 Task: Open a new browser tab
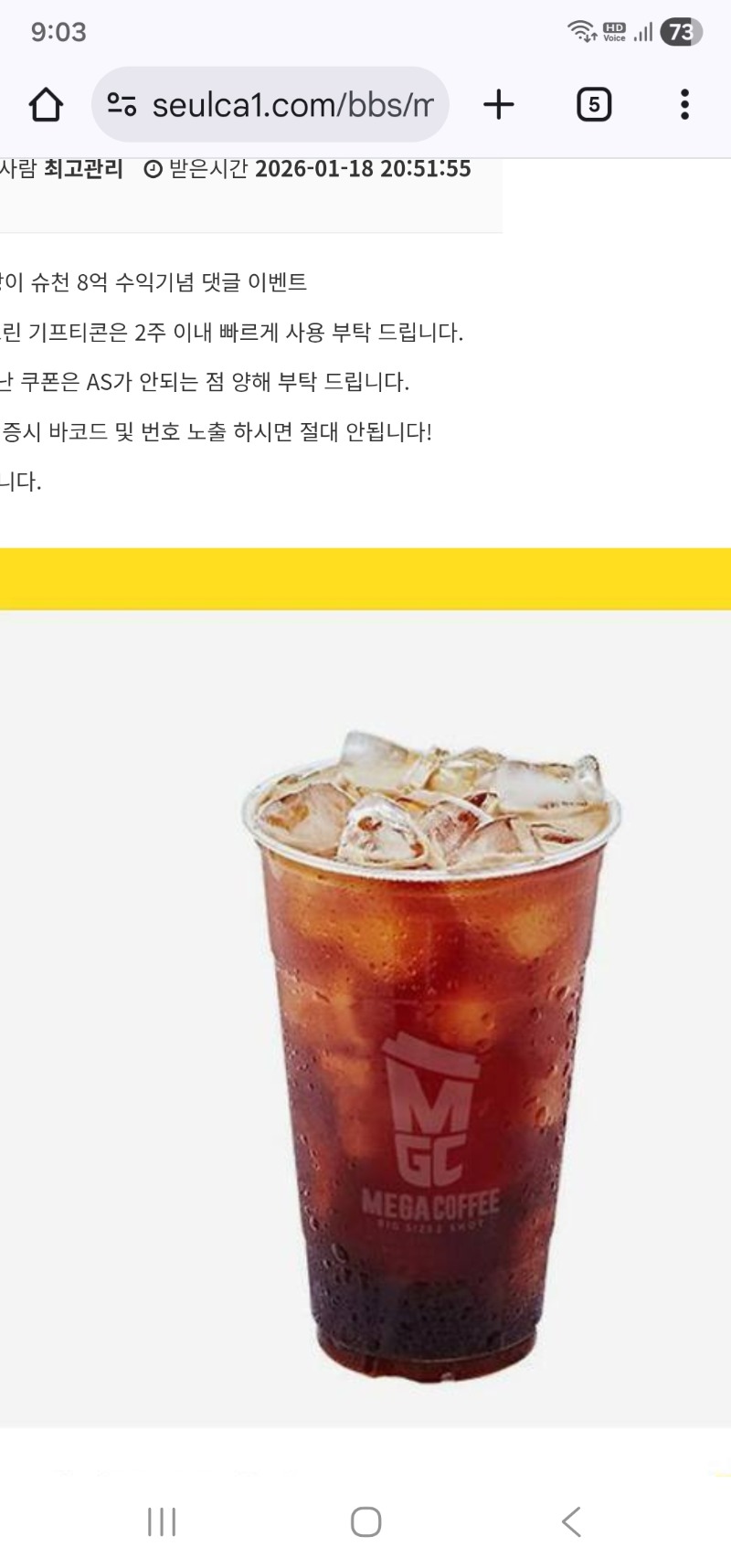[499, 105]
